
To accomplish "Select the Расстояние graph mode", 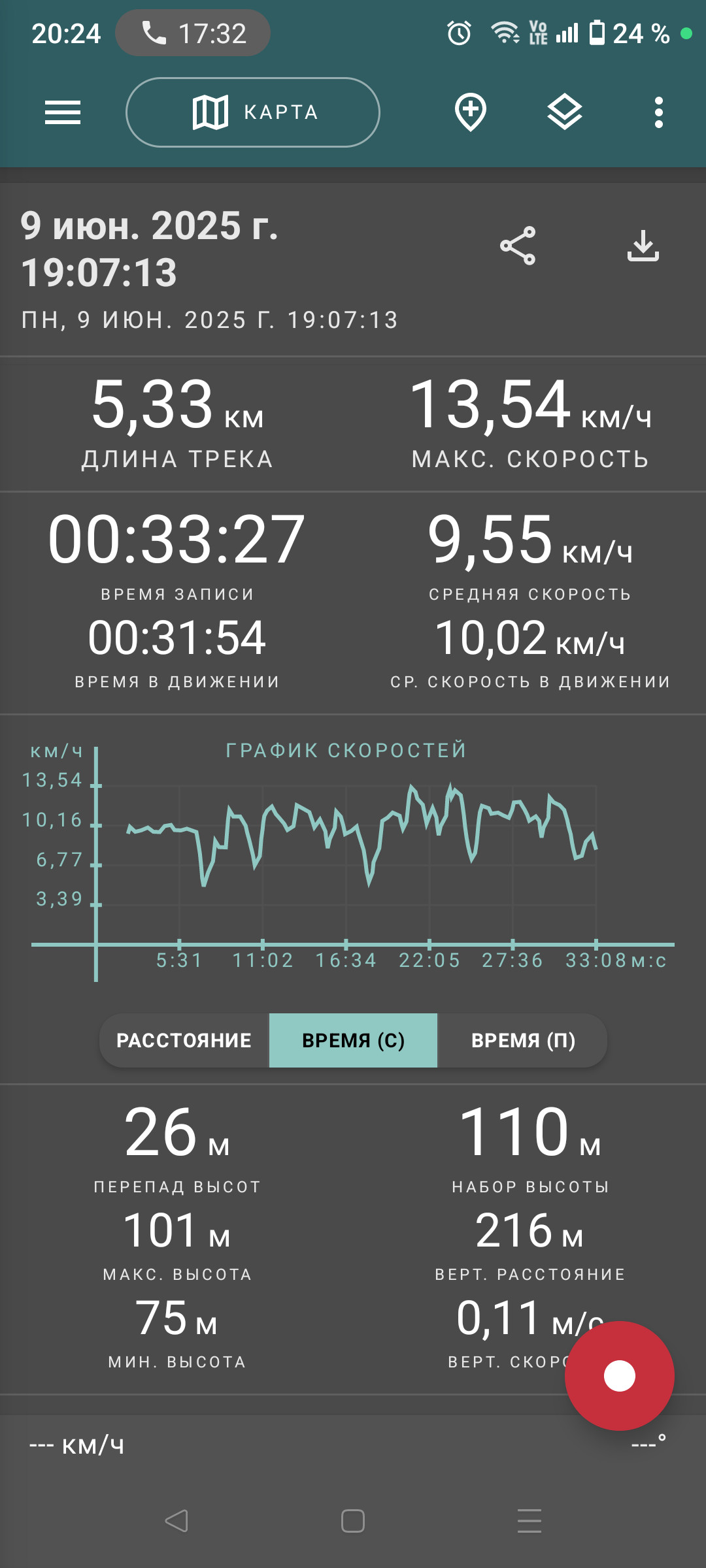I will [184, 1040].
